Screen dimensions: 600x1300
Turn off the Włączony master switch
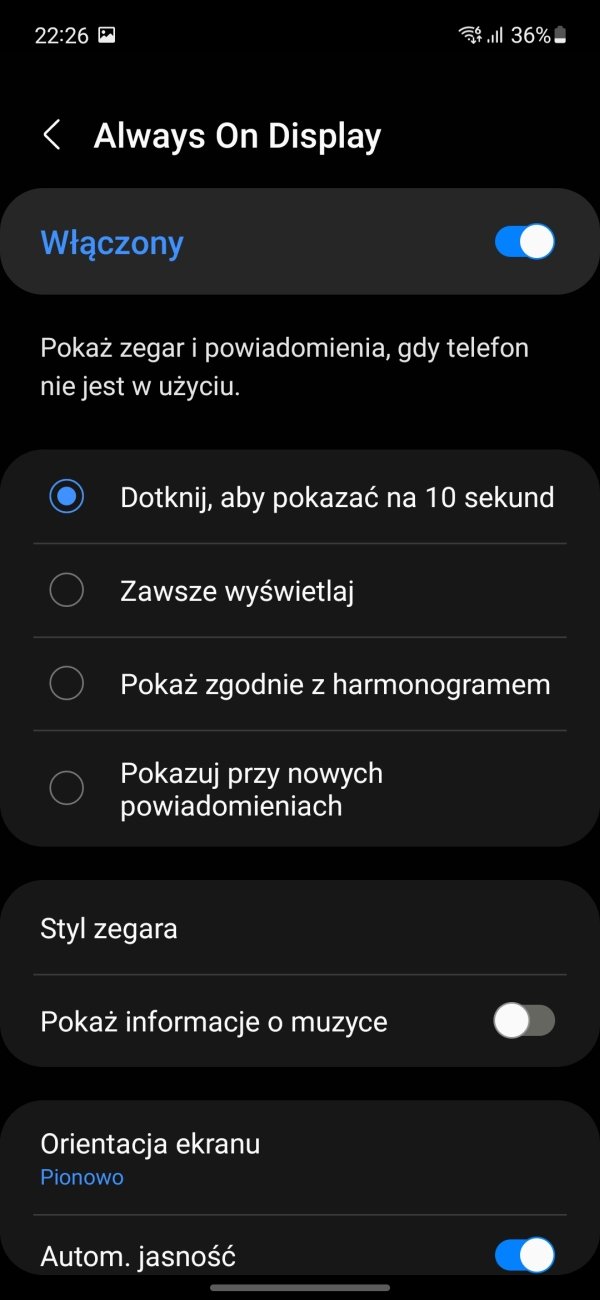point(525,242)
